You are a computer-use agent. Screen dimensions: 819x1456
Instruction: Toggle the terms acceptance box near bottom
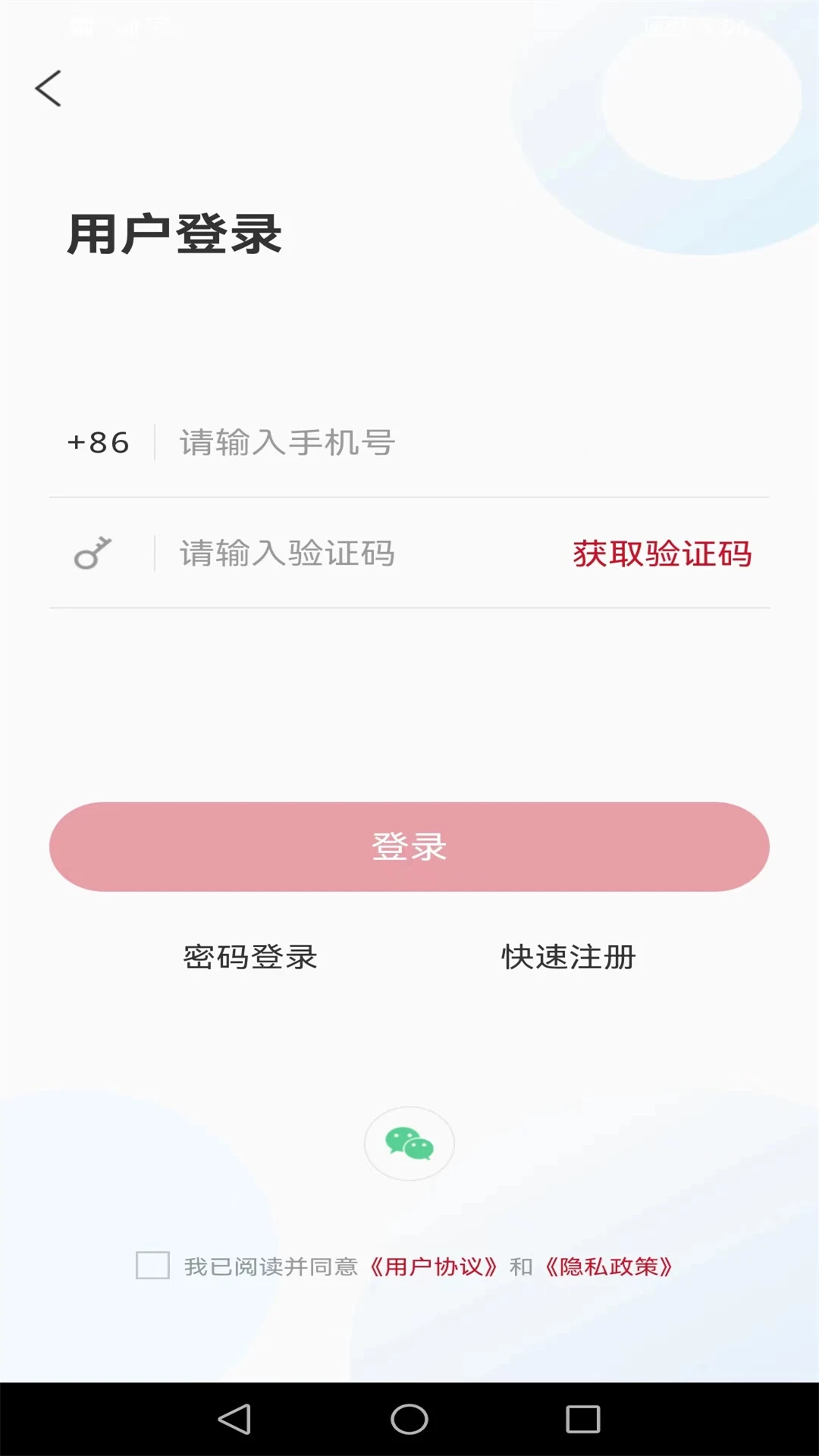pyautogui.click(x=152, y=1263)
